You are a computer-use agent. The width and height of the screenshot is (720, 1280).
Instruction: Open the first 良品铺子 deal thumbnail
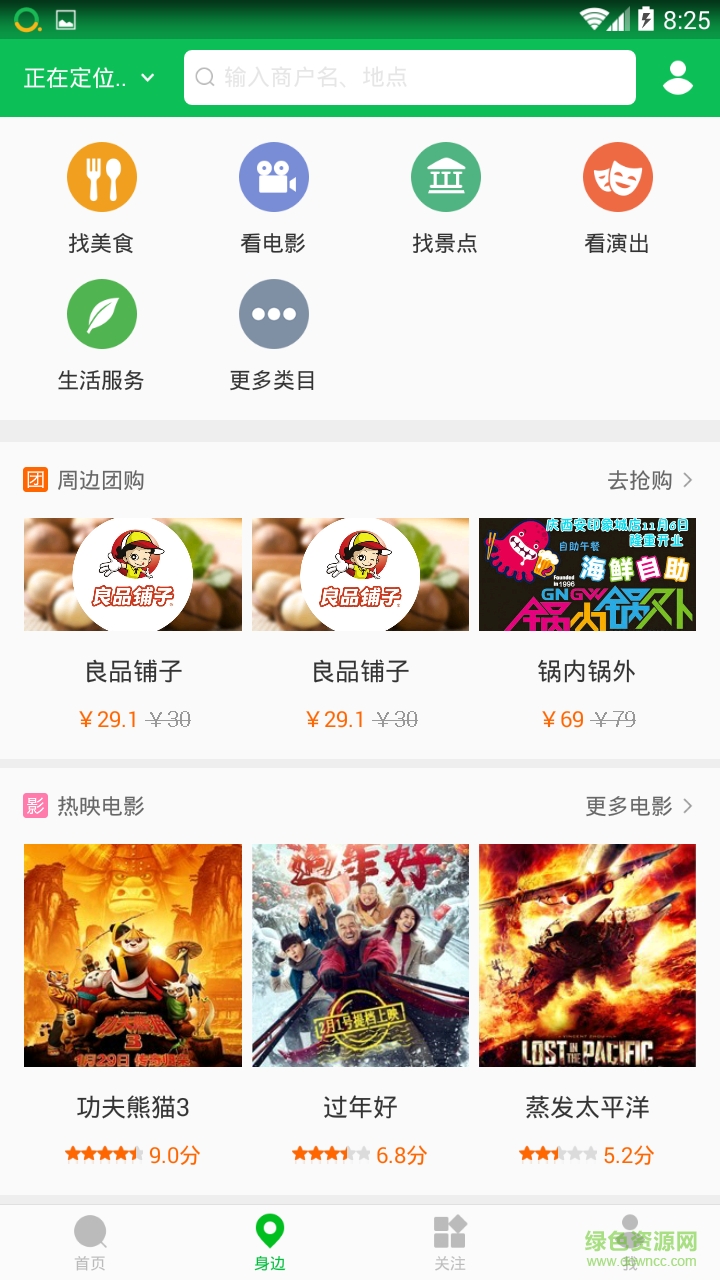[x=132, y=573]
